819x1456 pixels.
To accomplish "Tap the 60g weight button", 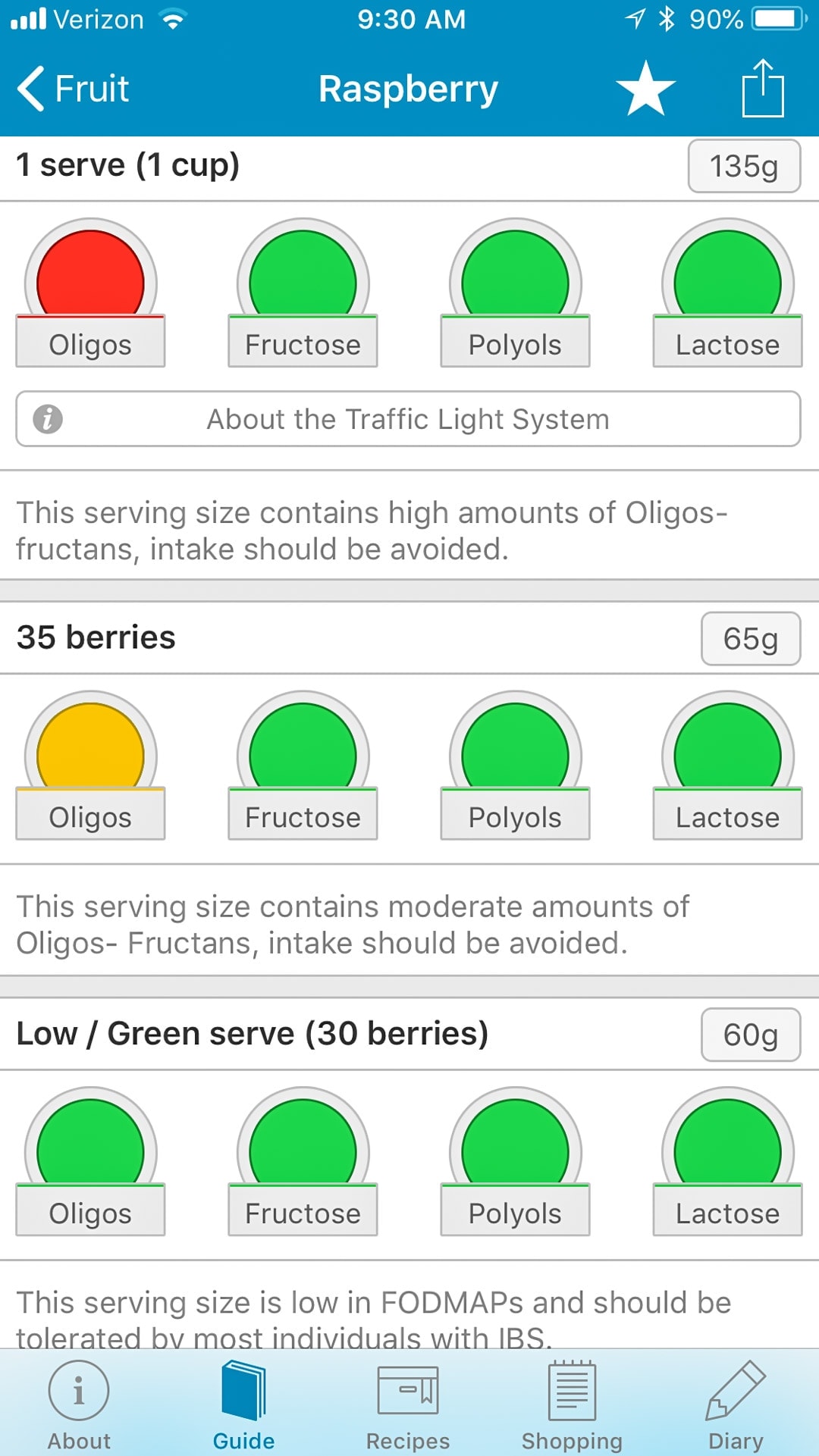I will (750, 1035).
